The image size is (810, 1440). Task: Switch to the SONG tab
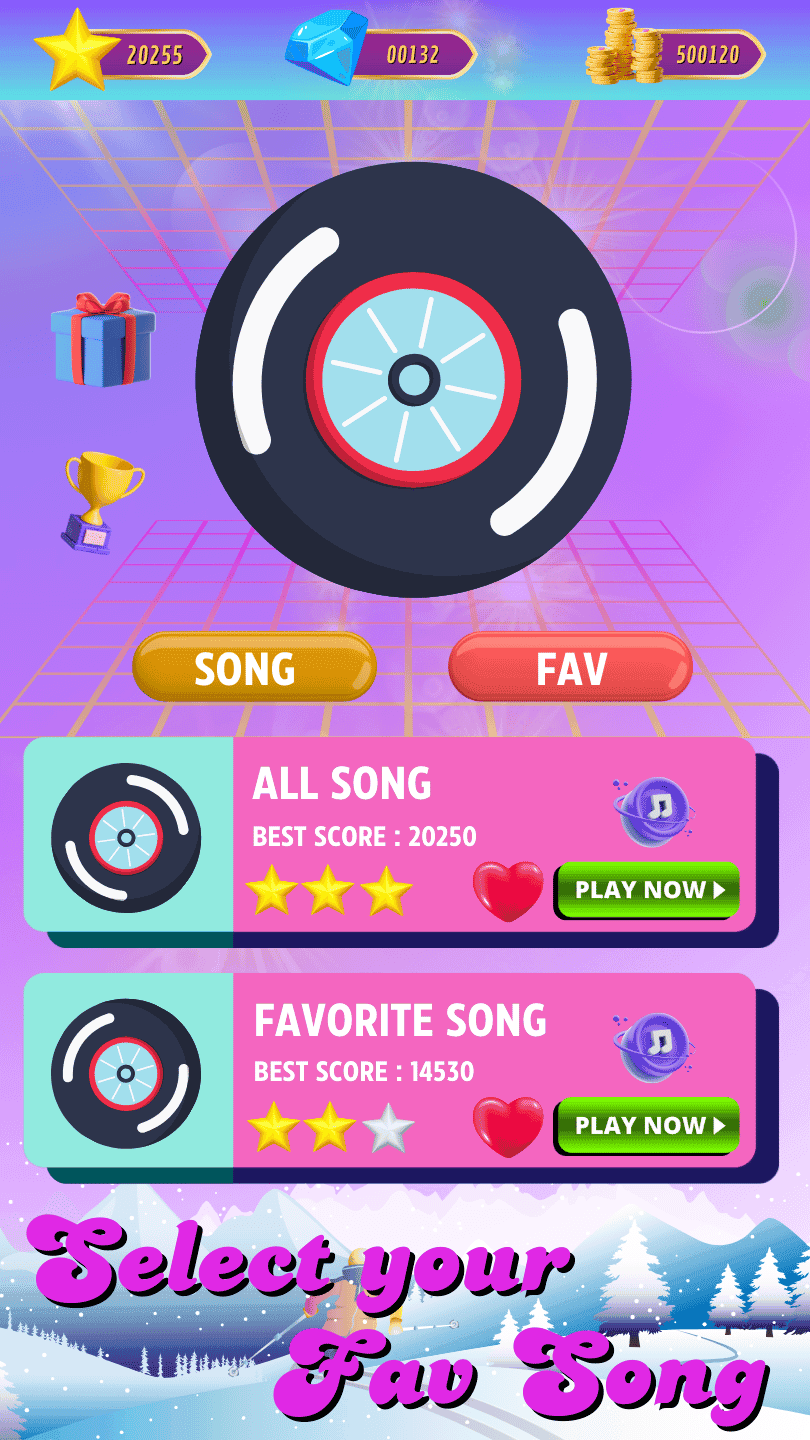(x=254, y=668)
